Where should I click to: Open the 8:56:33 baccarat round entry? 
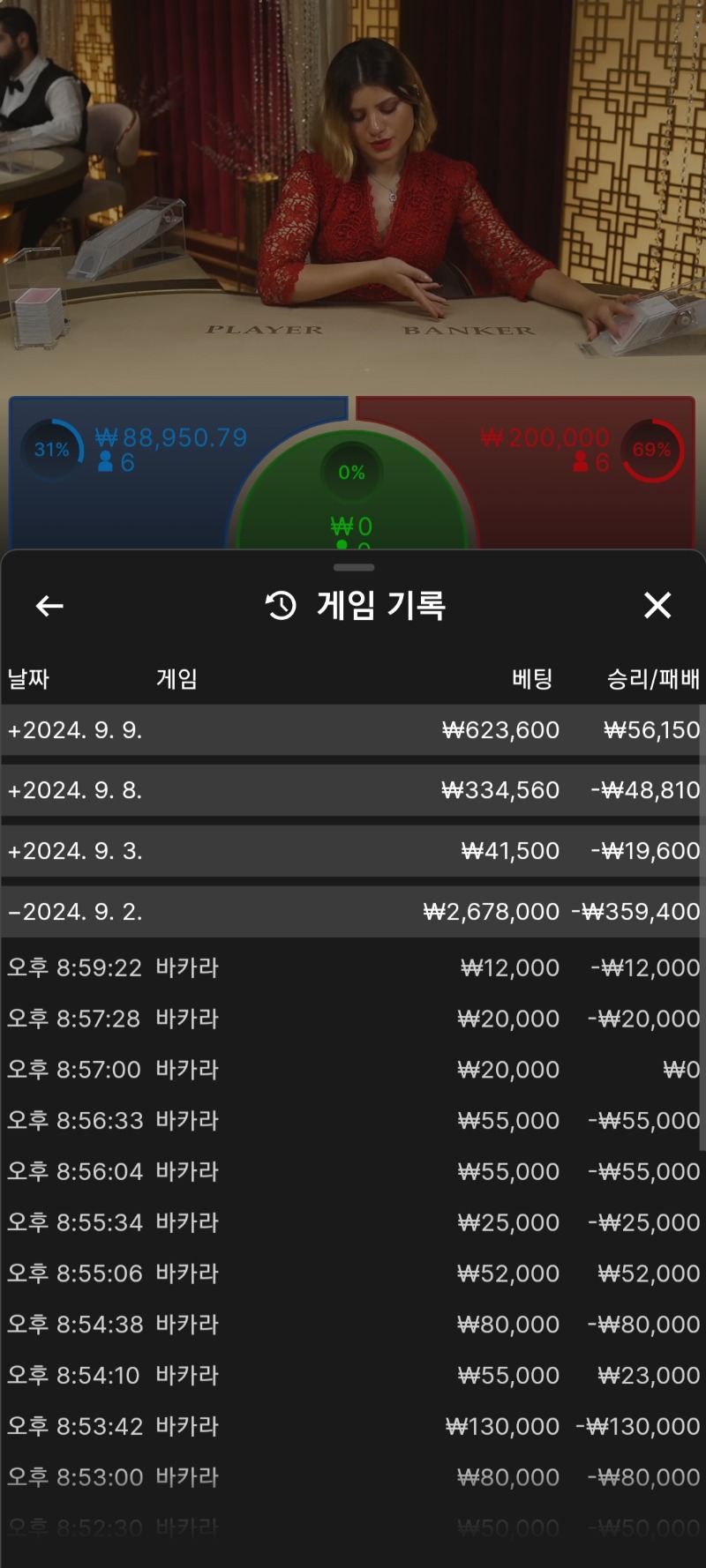tap(351, 1121)
